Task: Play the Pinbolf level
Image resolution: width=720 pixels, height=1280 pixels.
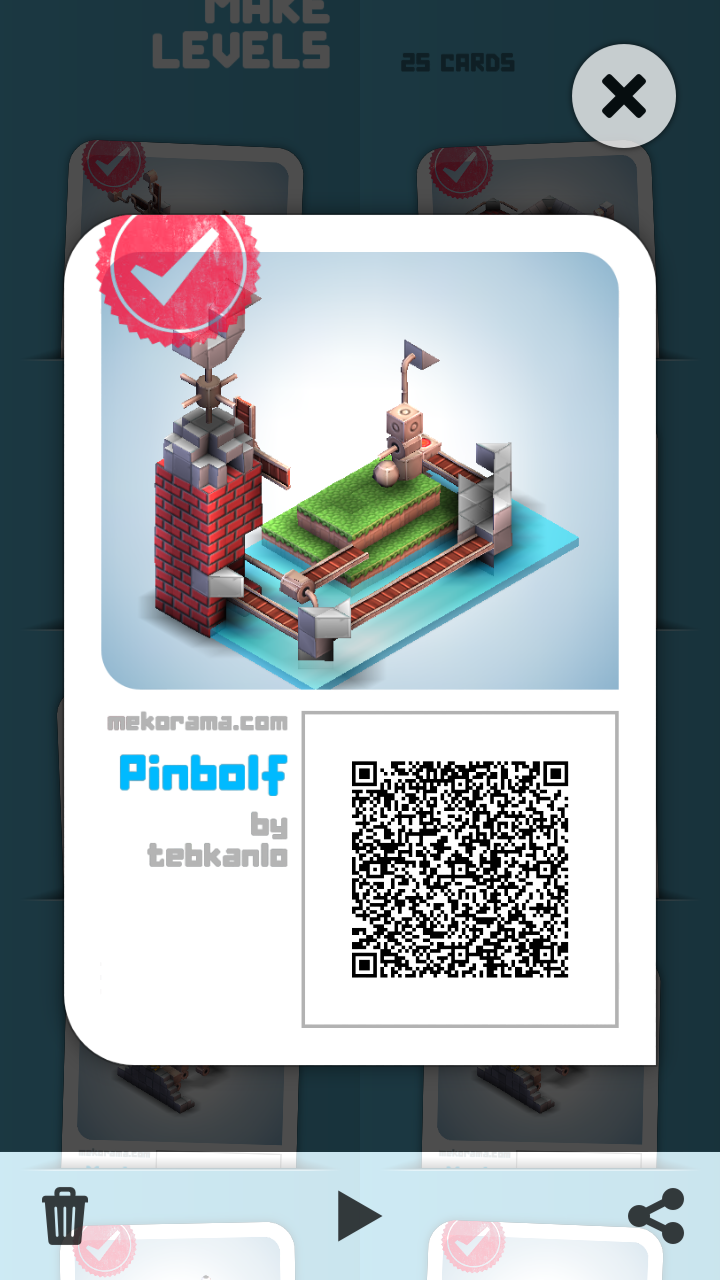Action: (359, 1216)
